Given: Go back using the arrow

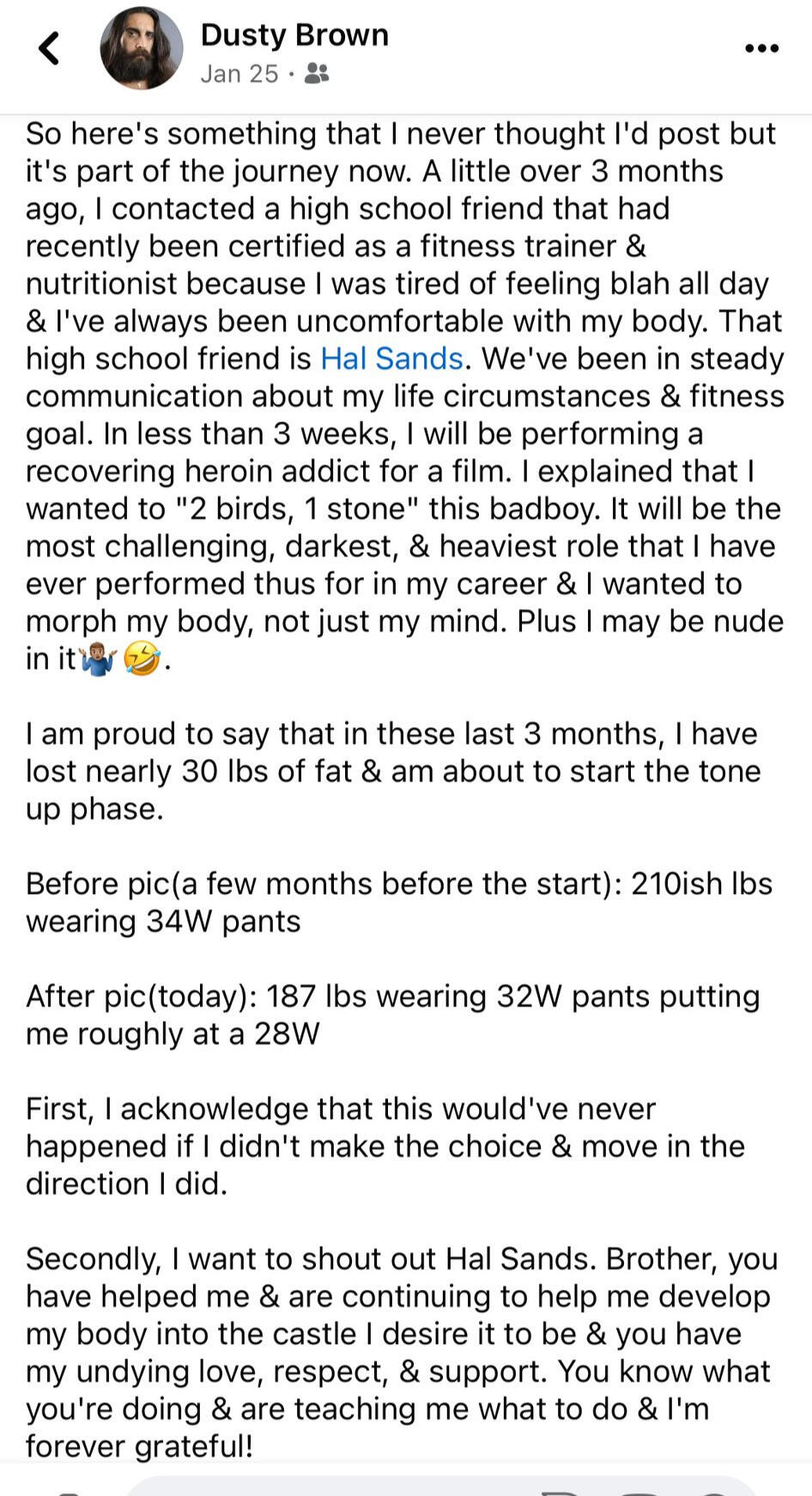Looking at the screenshot, I should 50,48.
